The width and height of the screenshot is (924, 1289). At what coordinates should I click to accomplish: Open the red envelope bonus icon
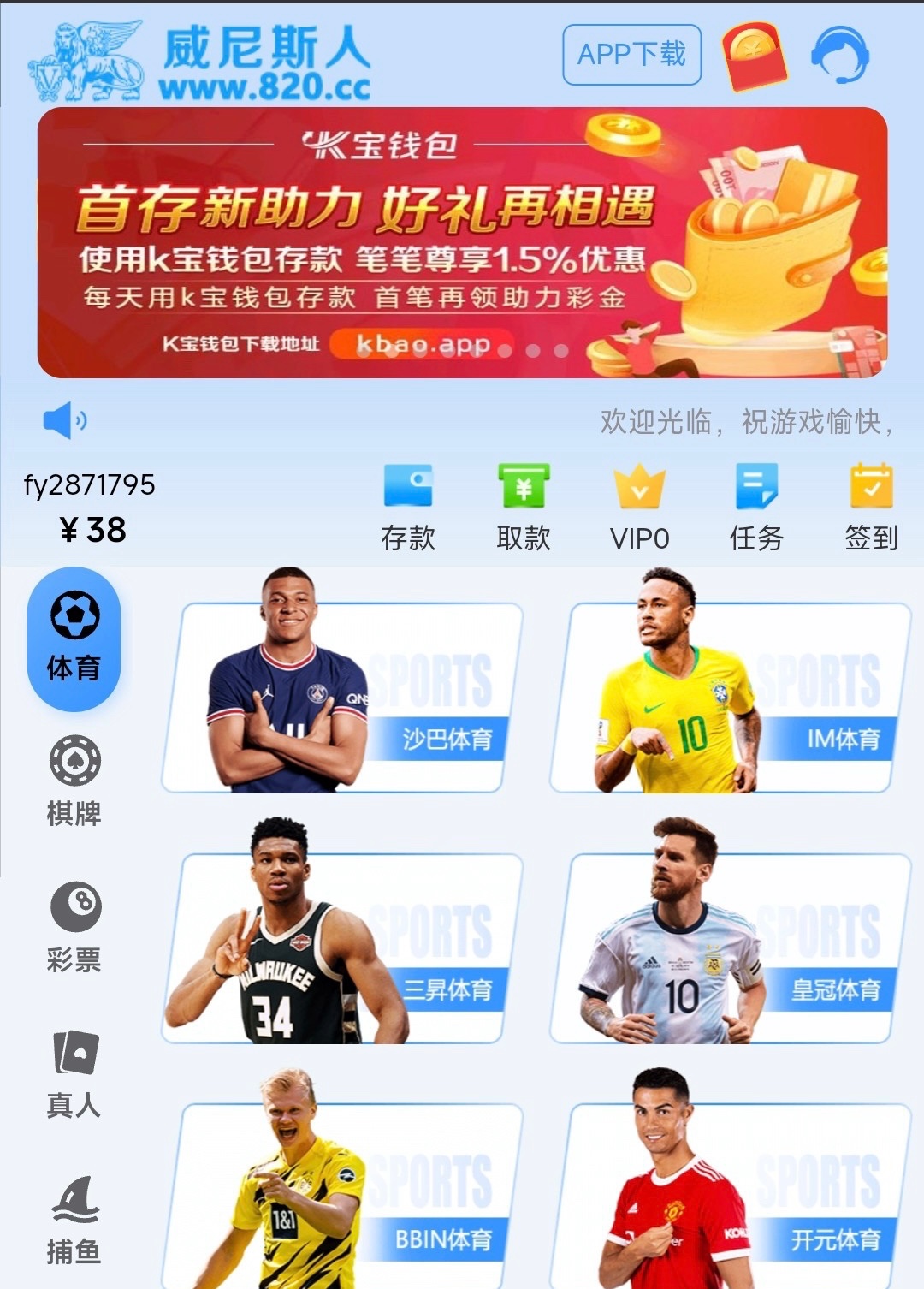coord(753,56)
